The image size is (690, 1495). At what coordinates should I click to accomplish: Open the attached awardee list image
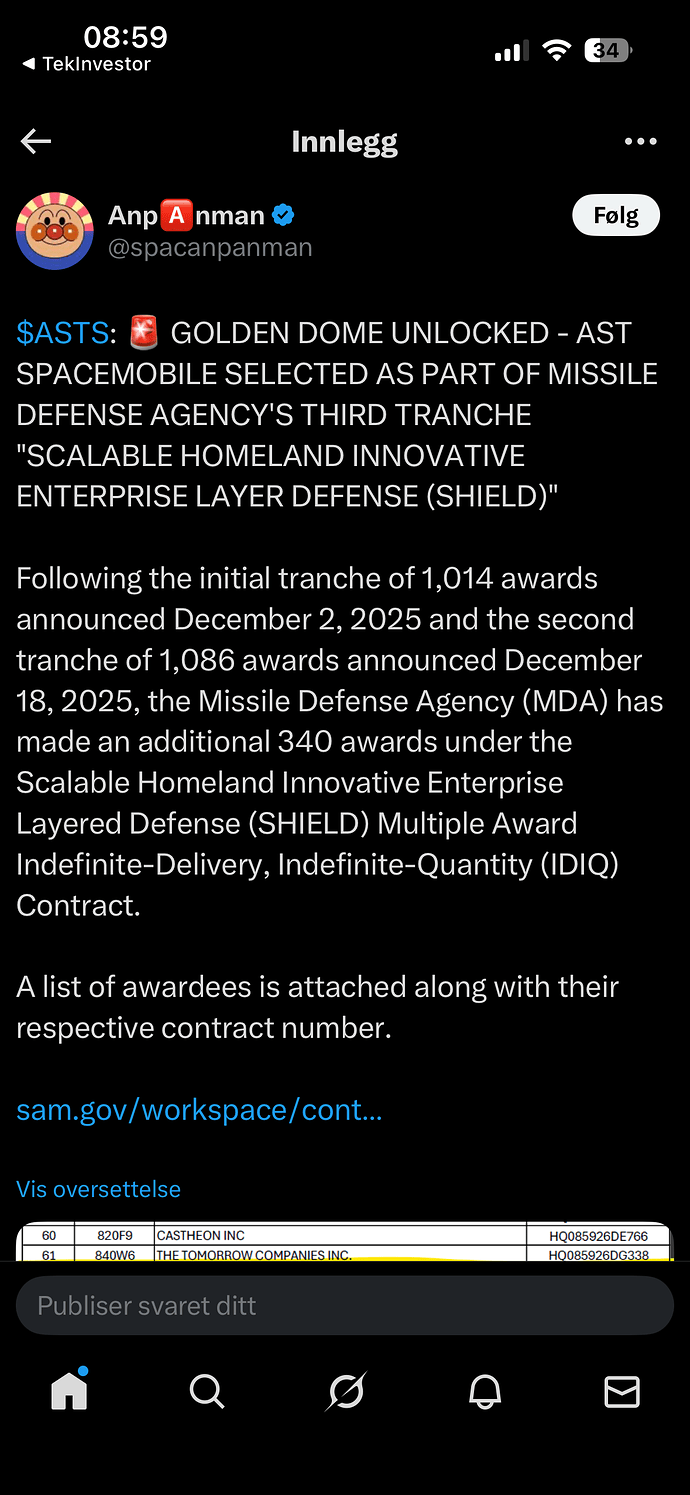click(345, 1241)
